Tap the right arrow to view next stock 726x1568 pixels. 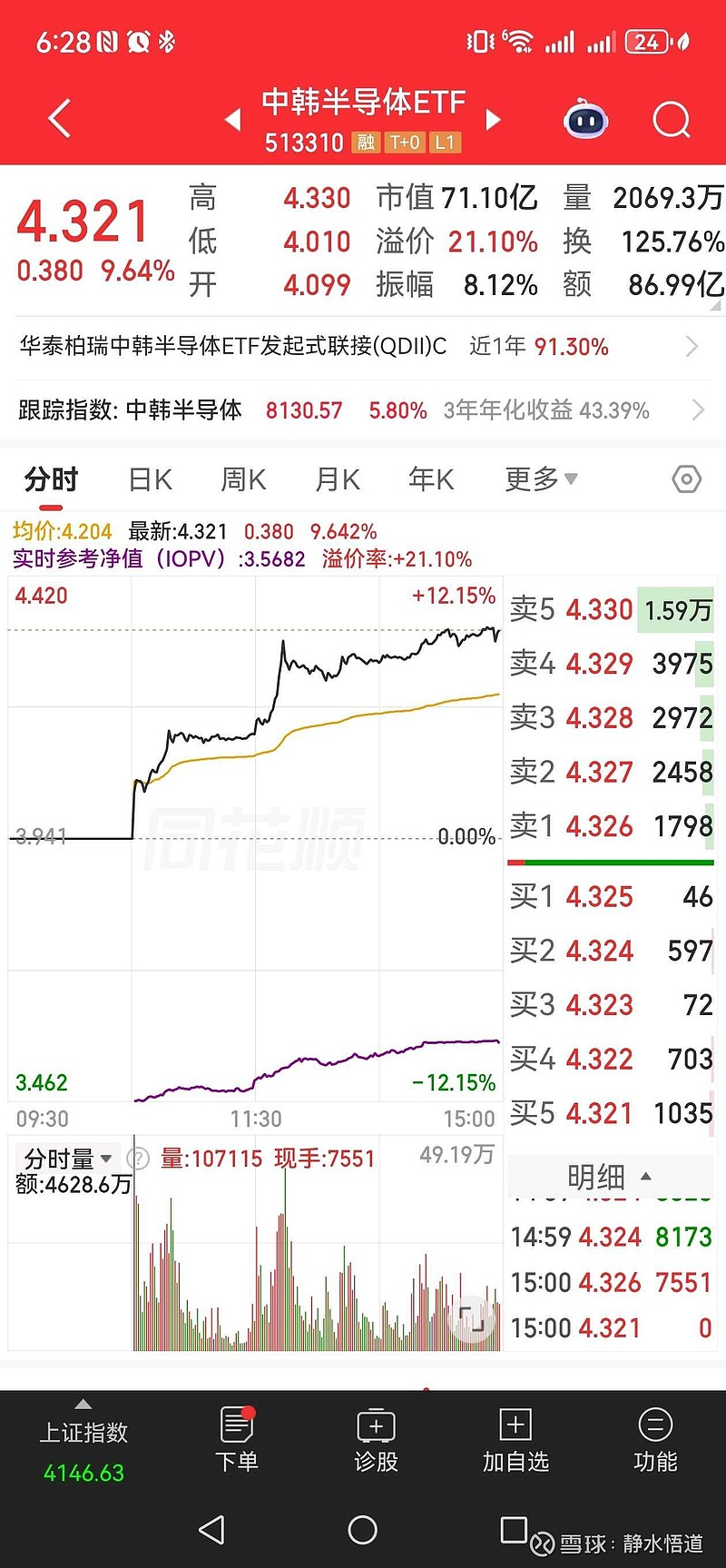(494, 119)
